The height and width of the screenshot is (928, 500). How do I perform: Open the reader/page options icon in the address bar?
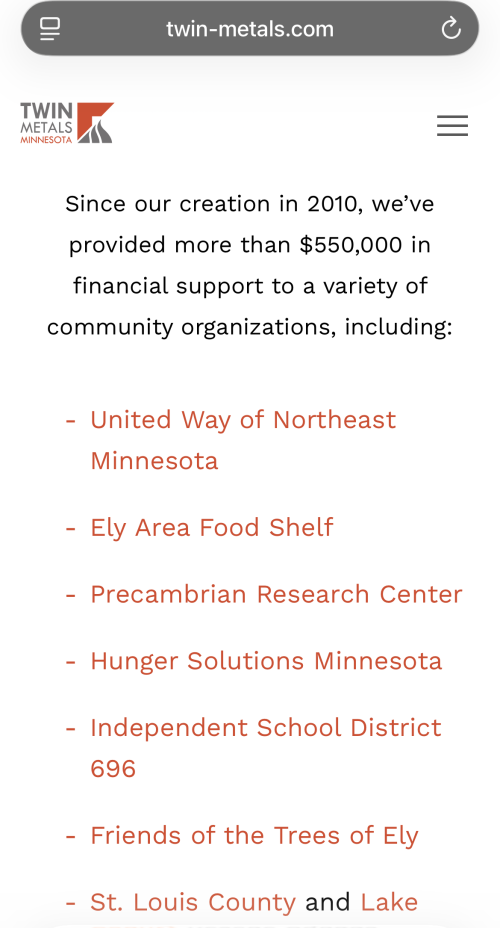pos(50,28)
